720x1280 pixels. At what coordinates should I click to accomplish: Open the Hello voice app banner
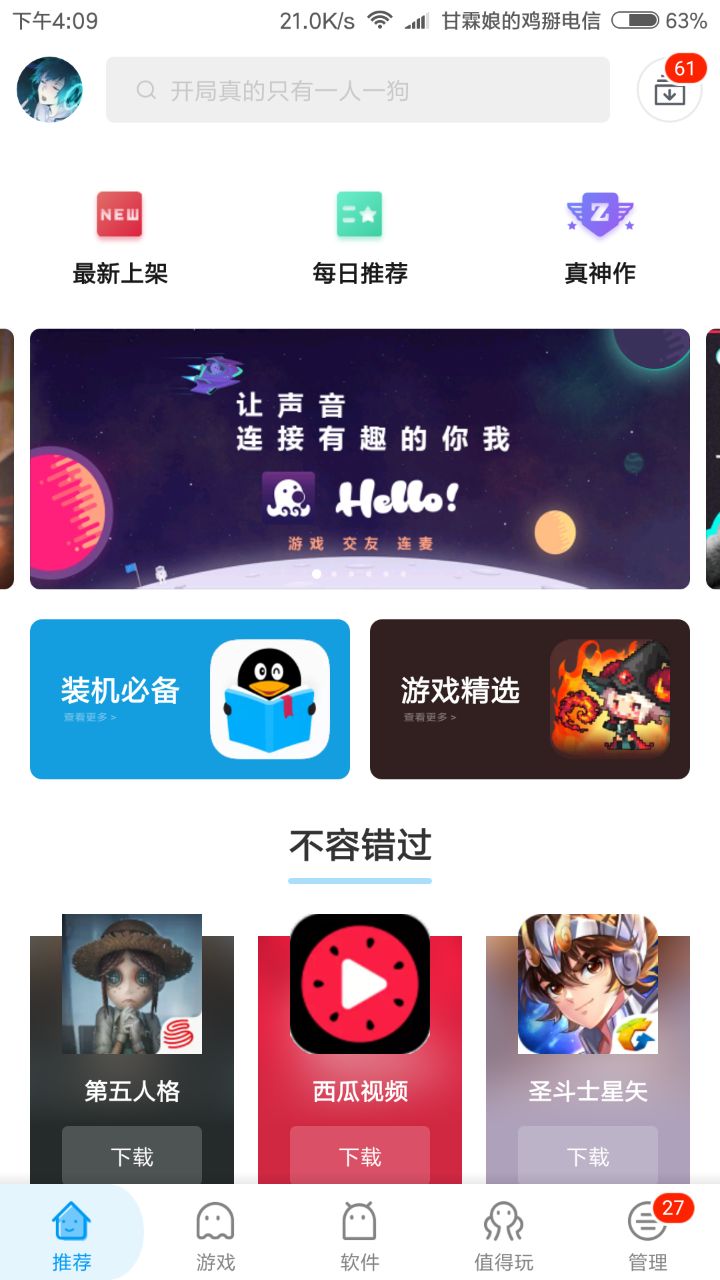click(x=360, y=459)
